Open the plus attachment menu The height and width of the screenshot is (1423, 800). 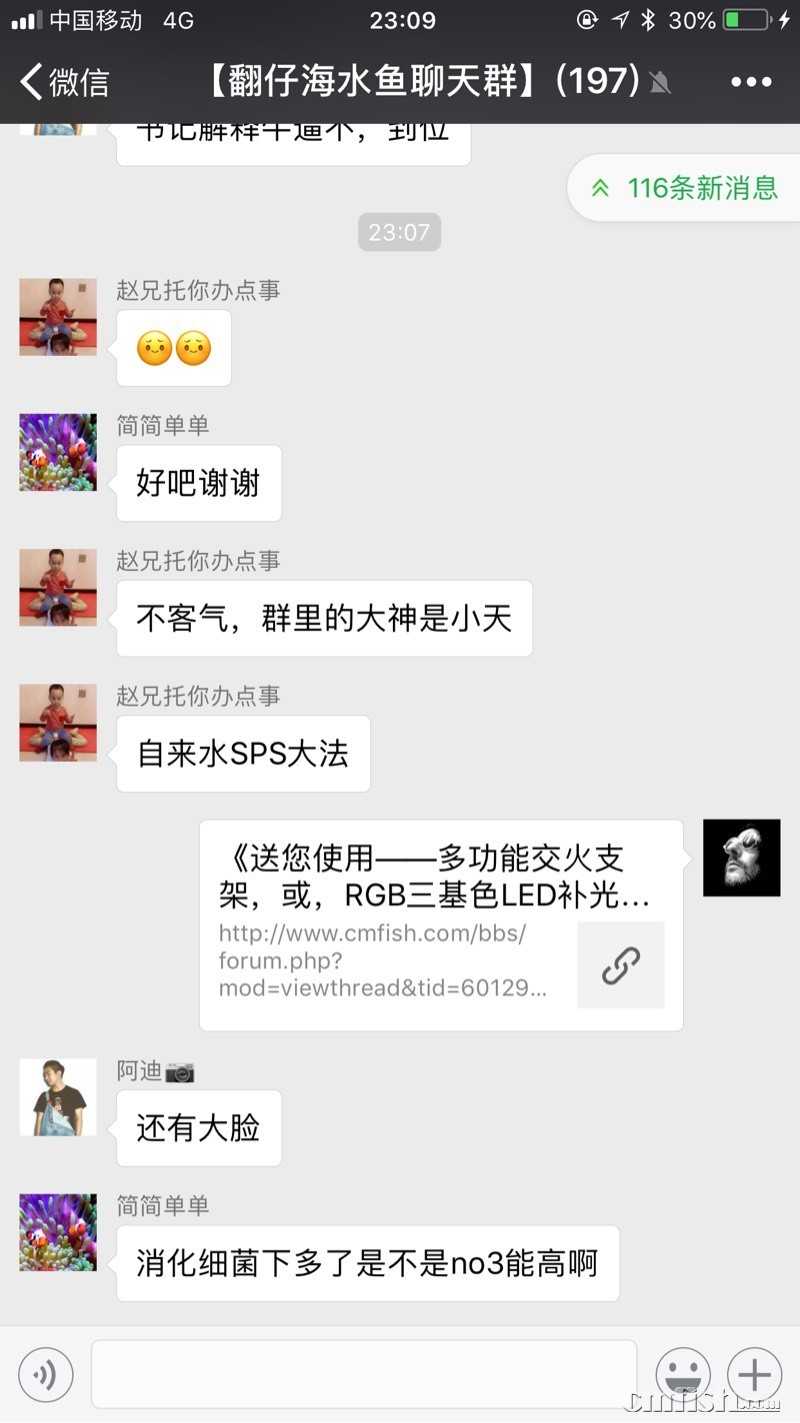tap(754, 1375)
